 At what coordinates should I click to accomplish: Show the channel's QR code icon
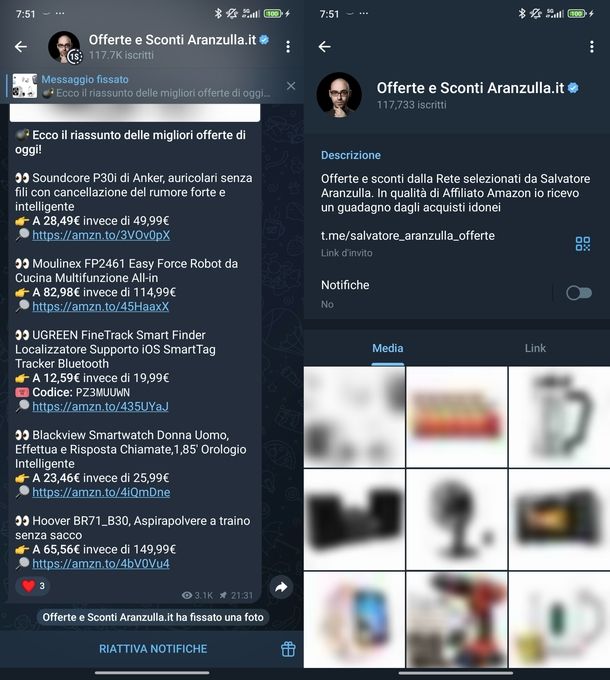582,244
